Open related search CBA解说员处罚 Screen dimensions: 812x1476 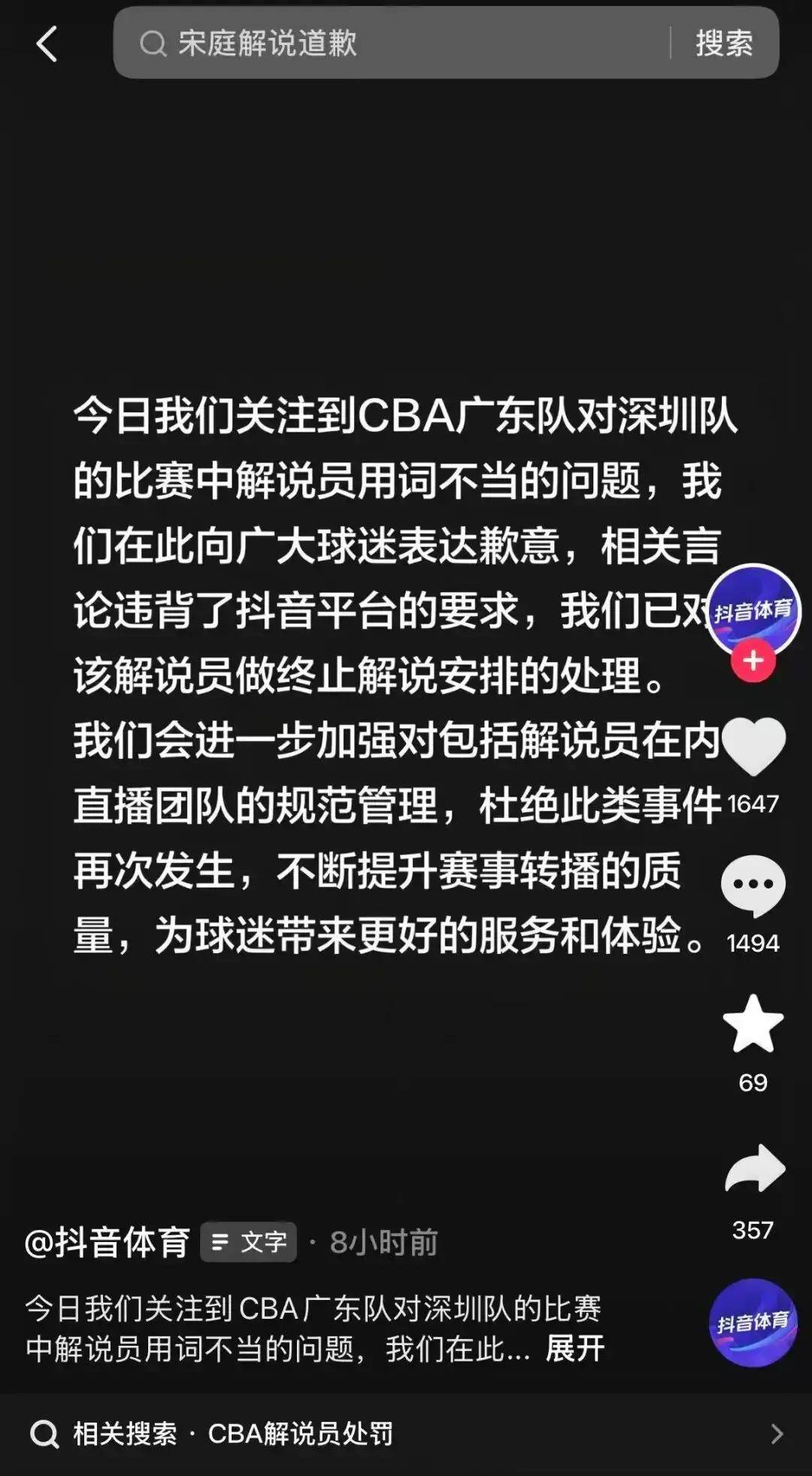(x=301, y=1434)
